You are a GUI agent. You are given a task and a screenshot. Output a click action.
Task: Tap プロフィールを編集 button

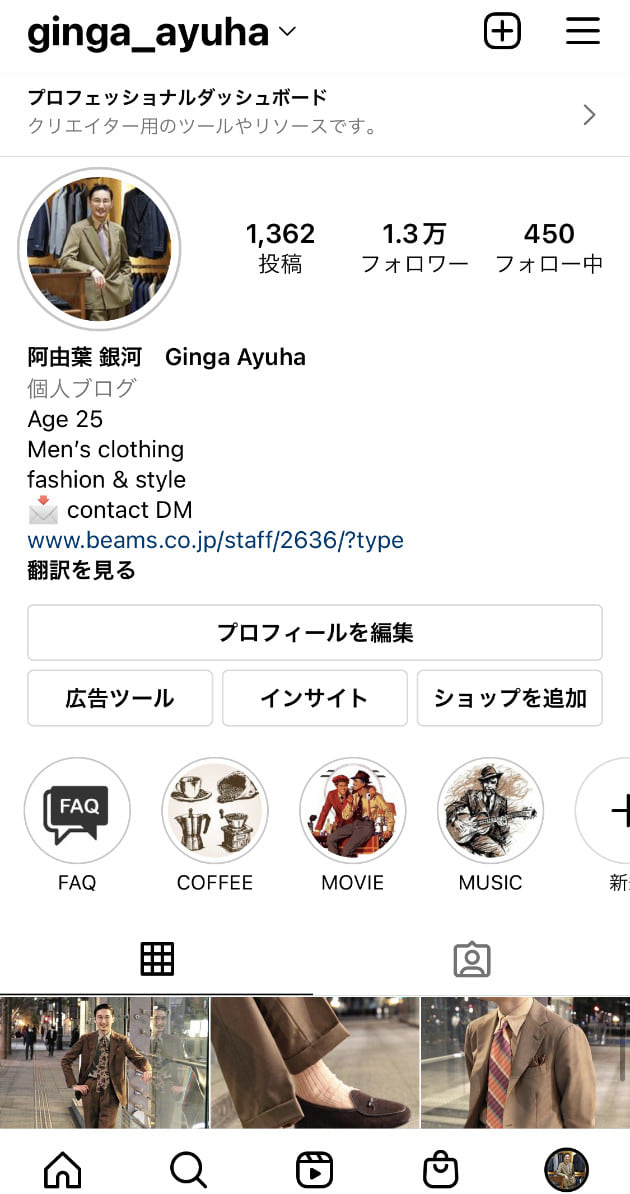[x=315, y=633]
